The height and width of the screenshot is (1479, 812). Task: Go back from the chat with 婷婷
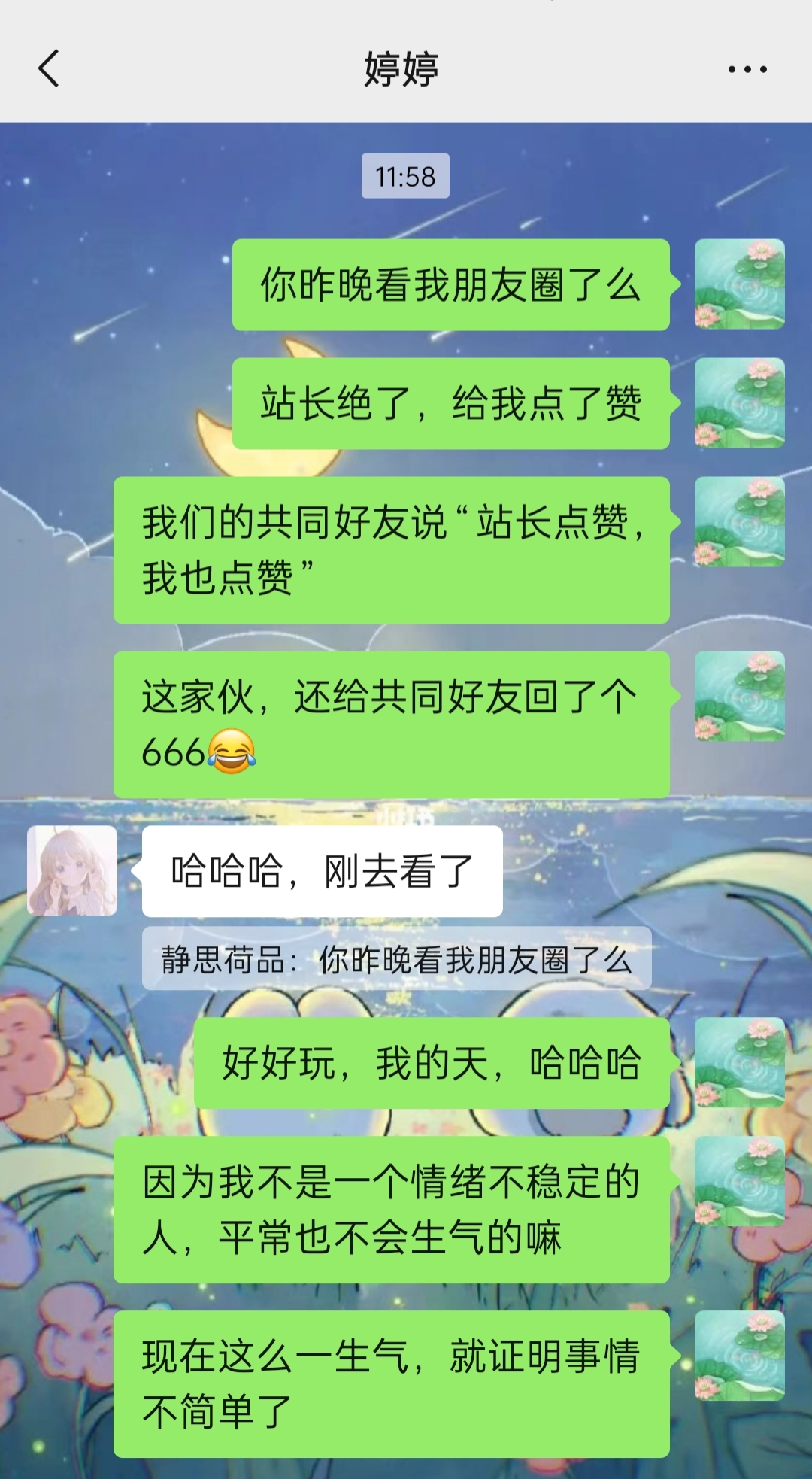pos(49,69)
